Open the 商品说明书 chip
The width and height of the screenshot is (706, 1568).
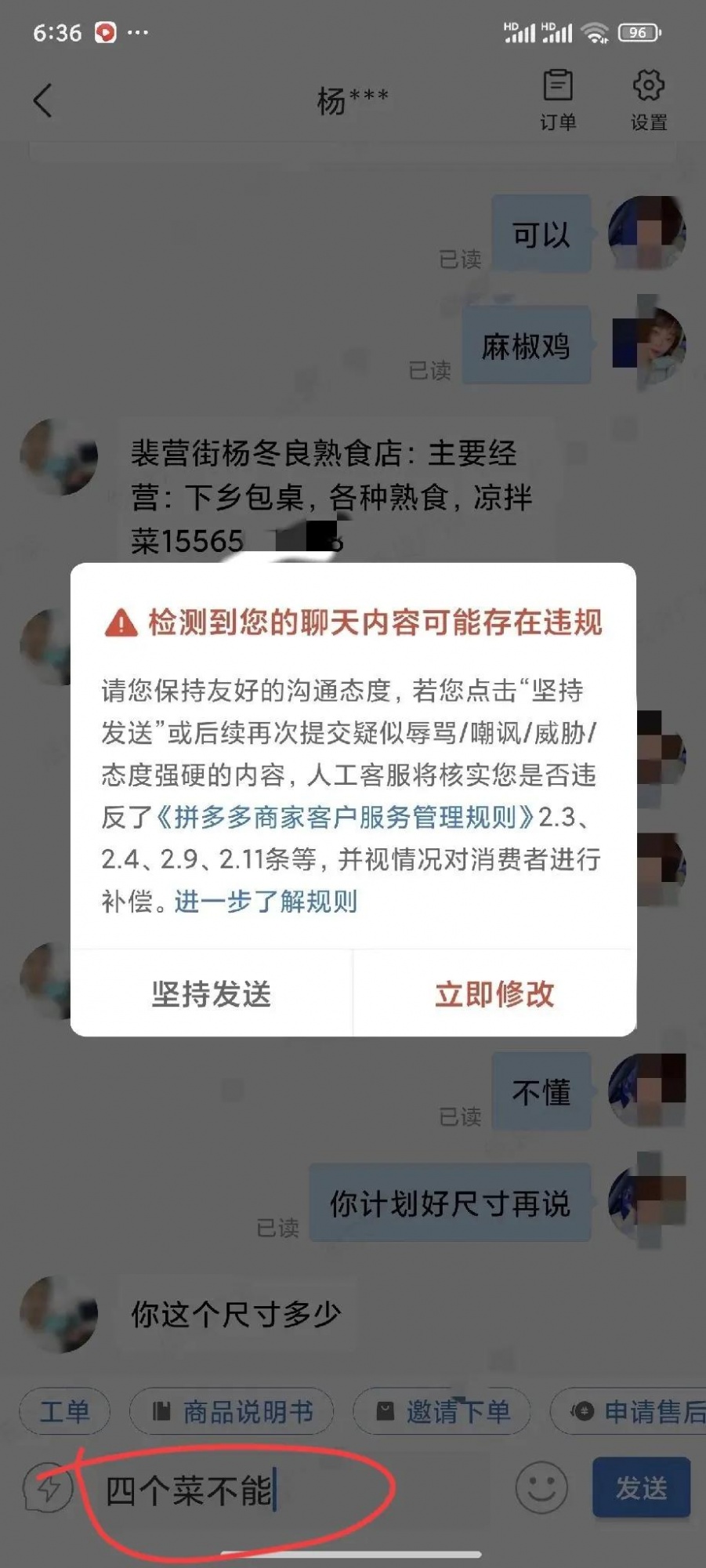coord(233,1411)
